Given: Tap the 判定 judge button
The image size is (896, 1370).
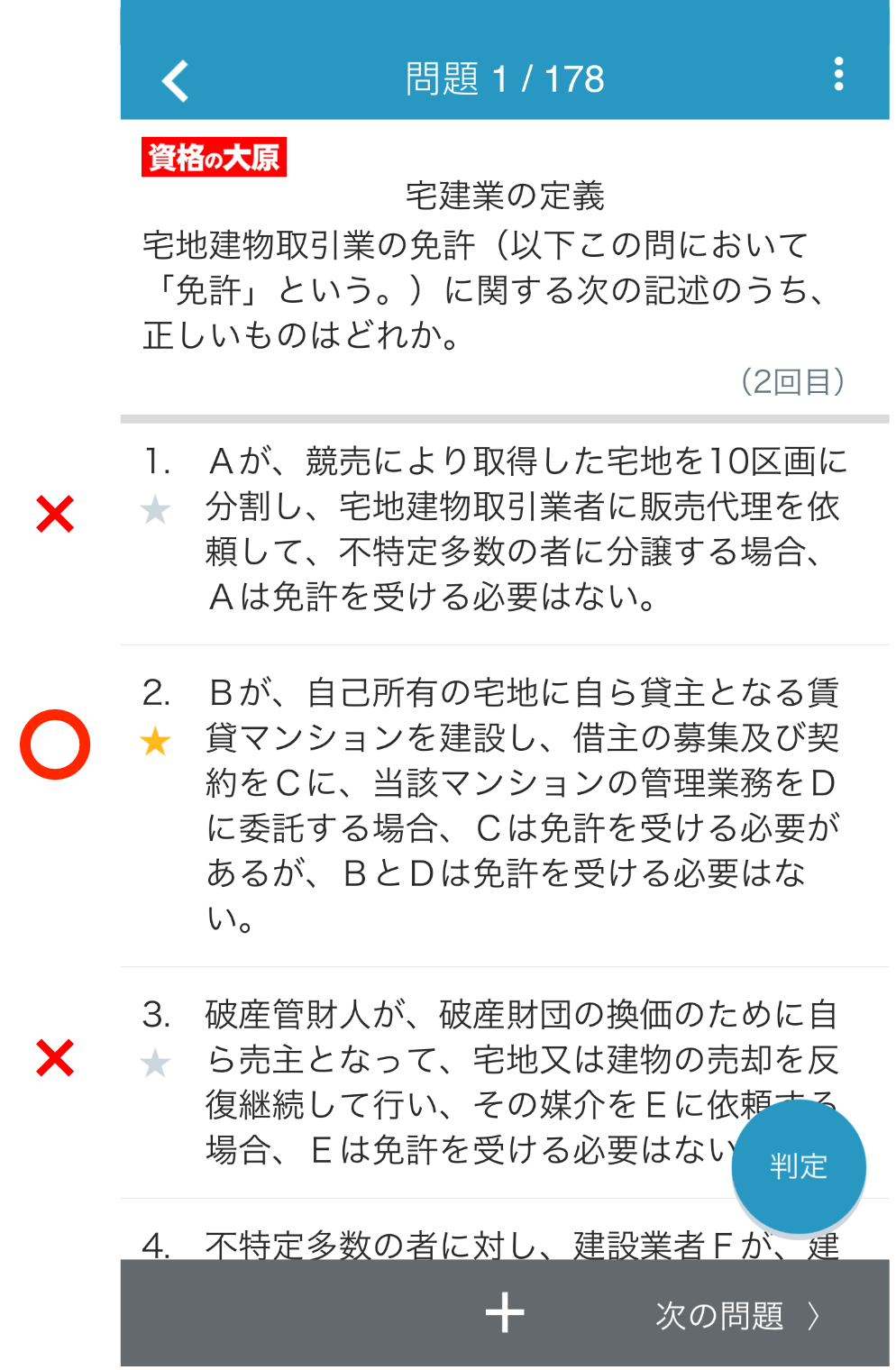Looking at the screenshot, I should [x=798, y=1166].
